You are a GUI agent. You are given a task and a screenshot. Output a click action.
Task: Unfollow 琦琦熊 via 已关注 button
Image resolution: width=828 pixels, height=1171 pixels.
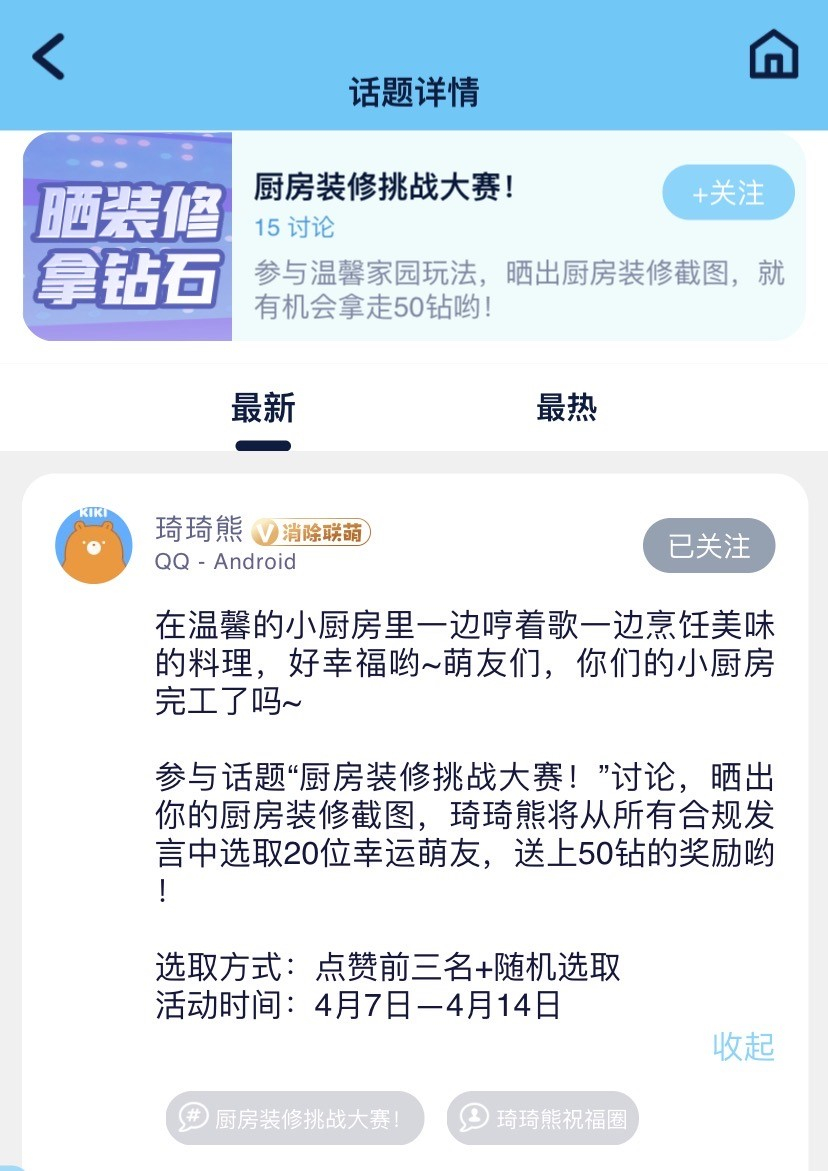click(708, 546)
